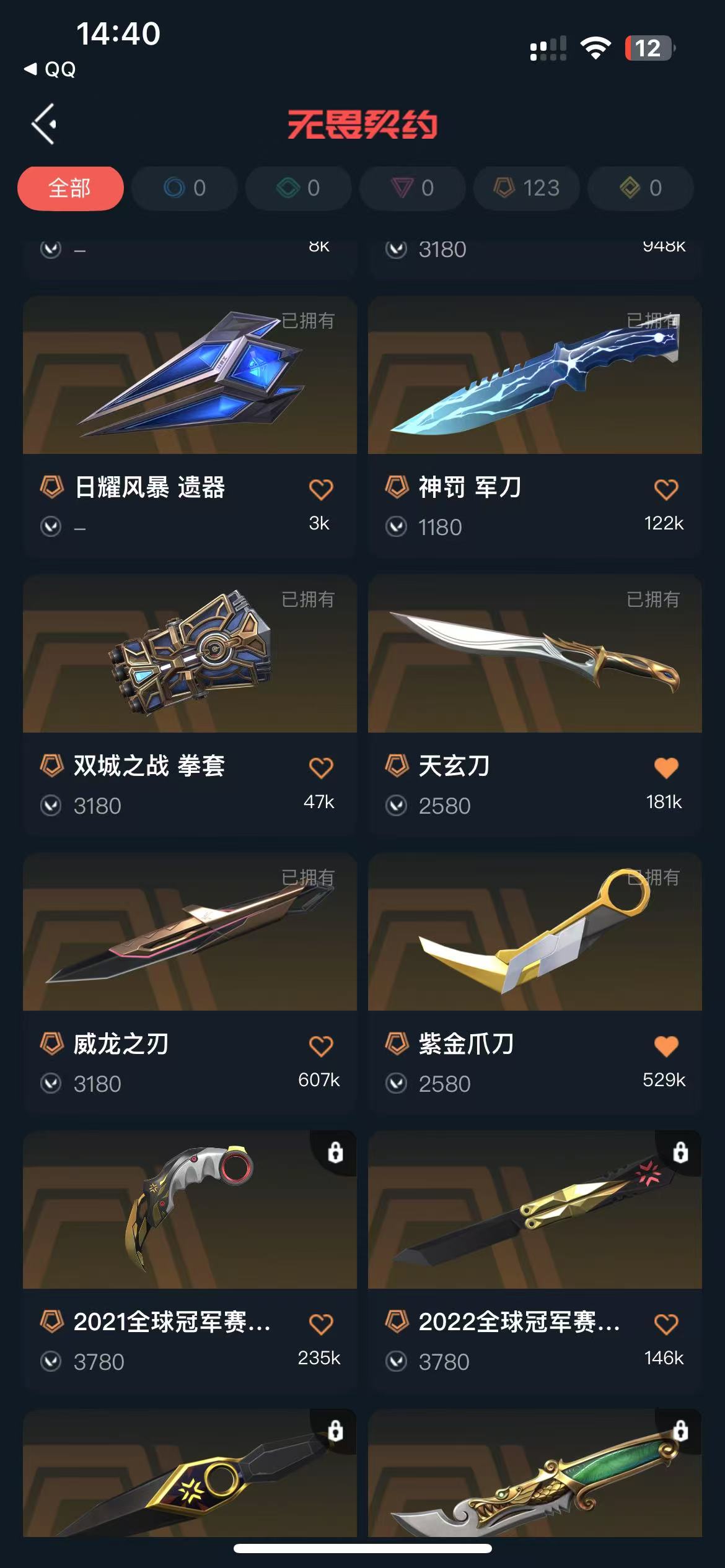
Task: Go back using the top-left arrow
Action: pyautogui.click(x=45, y=124)
